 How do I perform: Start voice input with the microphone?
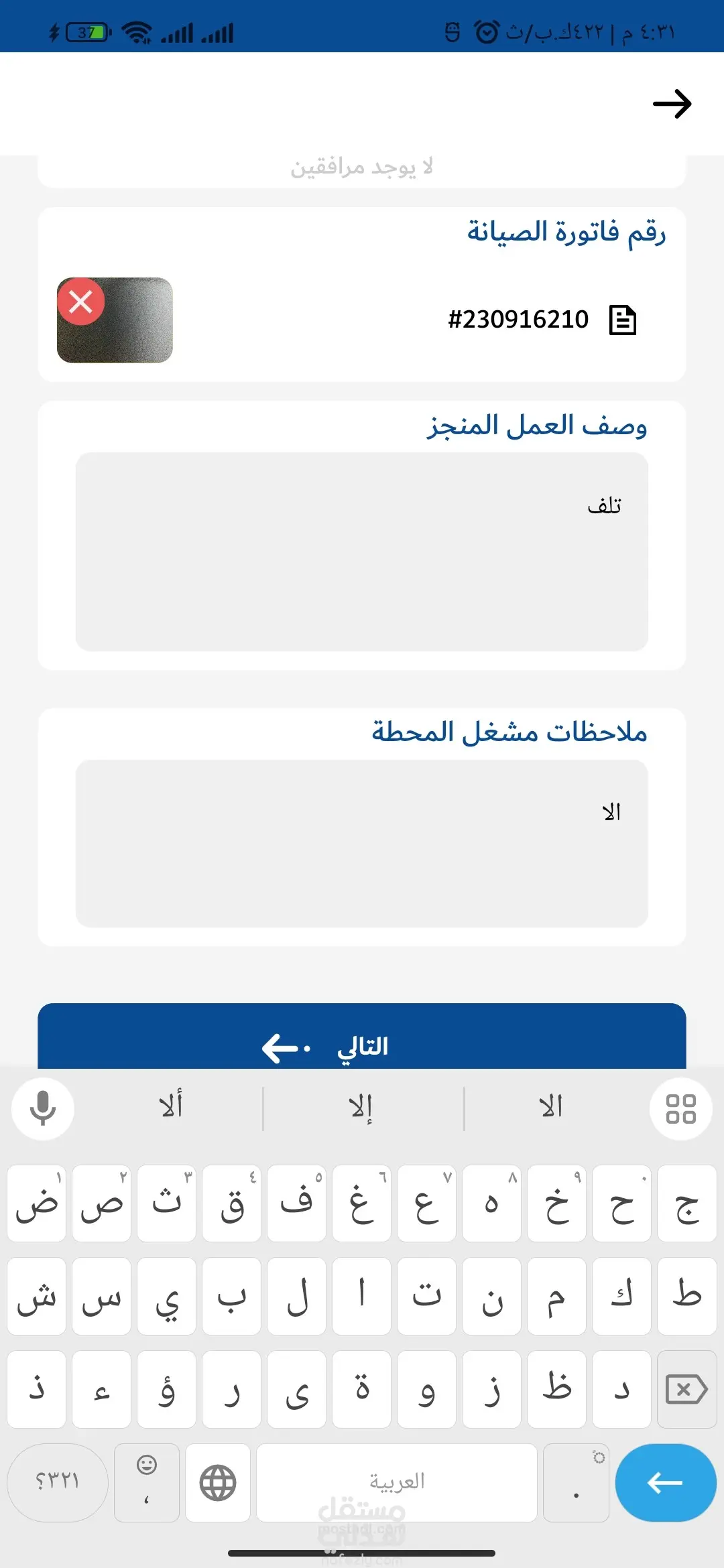pos(43,1109)
